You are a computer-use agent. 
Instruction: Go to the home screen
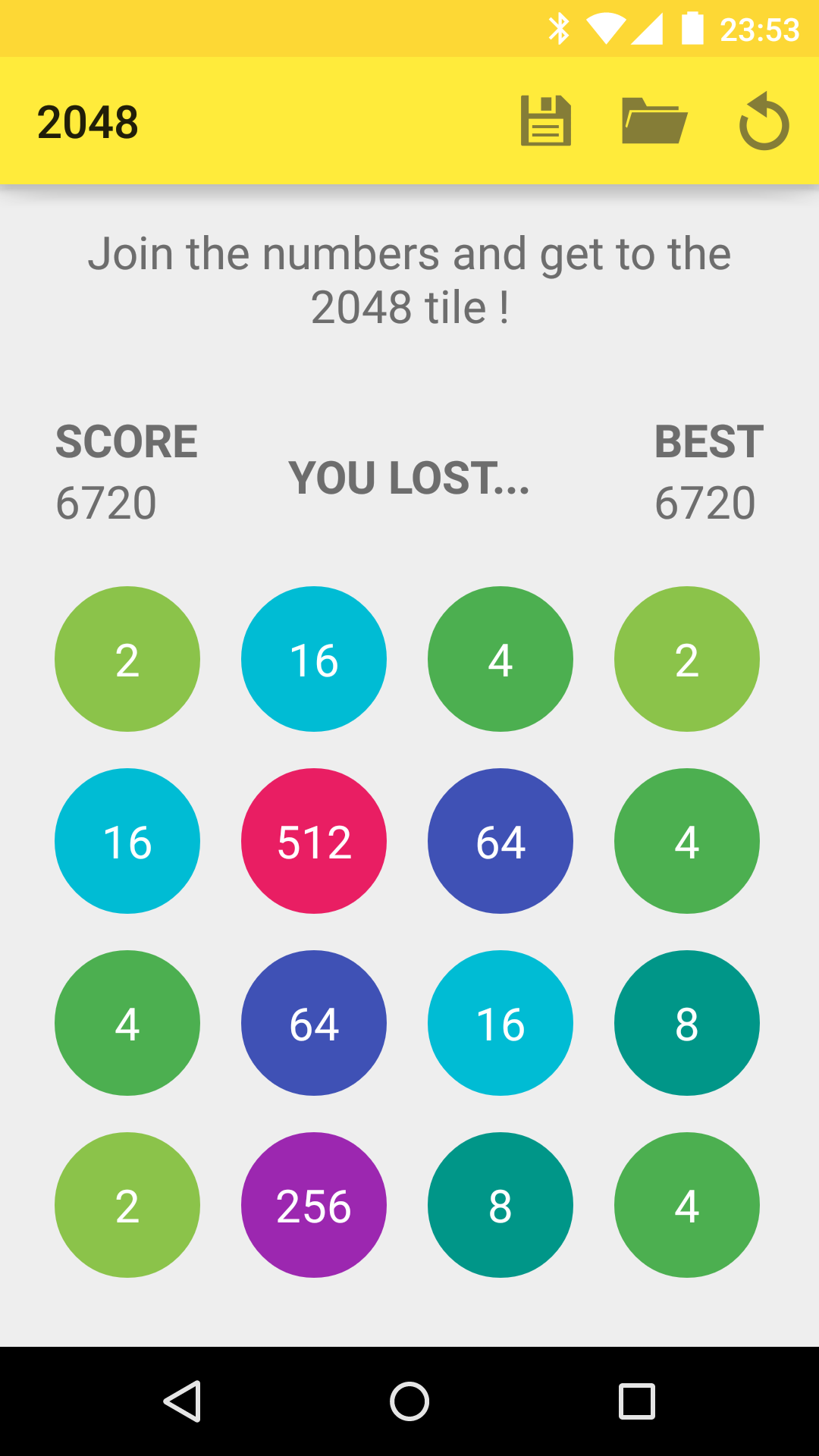409,1401
